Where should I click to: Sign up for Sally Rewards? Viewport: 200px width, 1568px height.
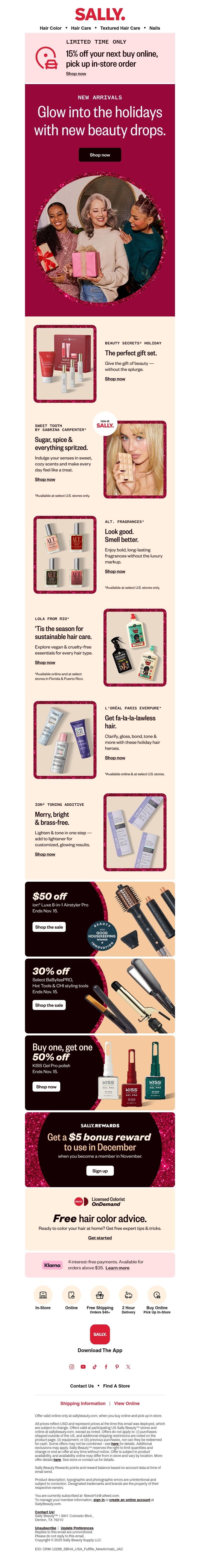point(100,1170)
